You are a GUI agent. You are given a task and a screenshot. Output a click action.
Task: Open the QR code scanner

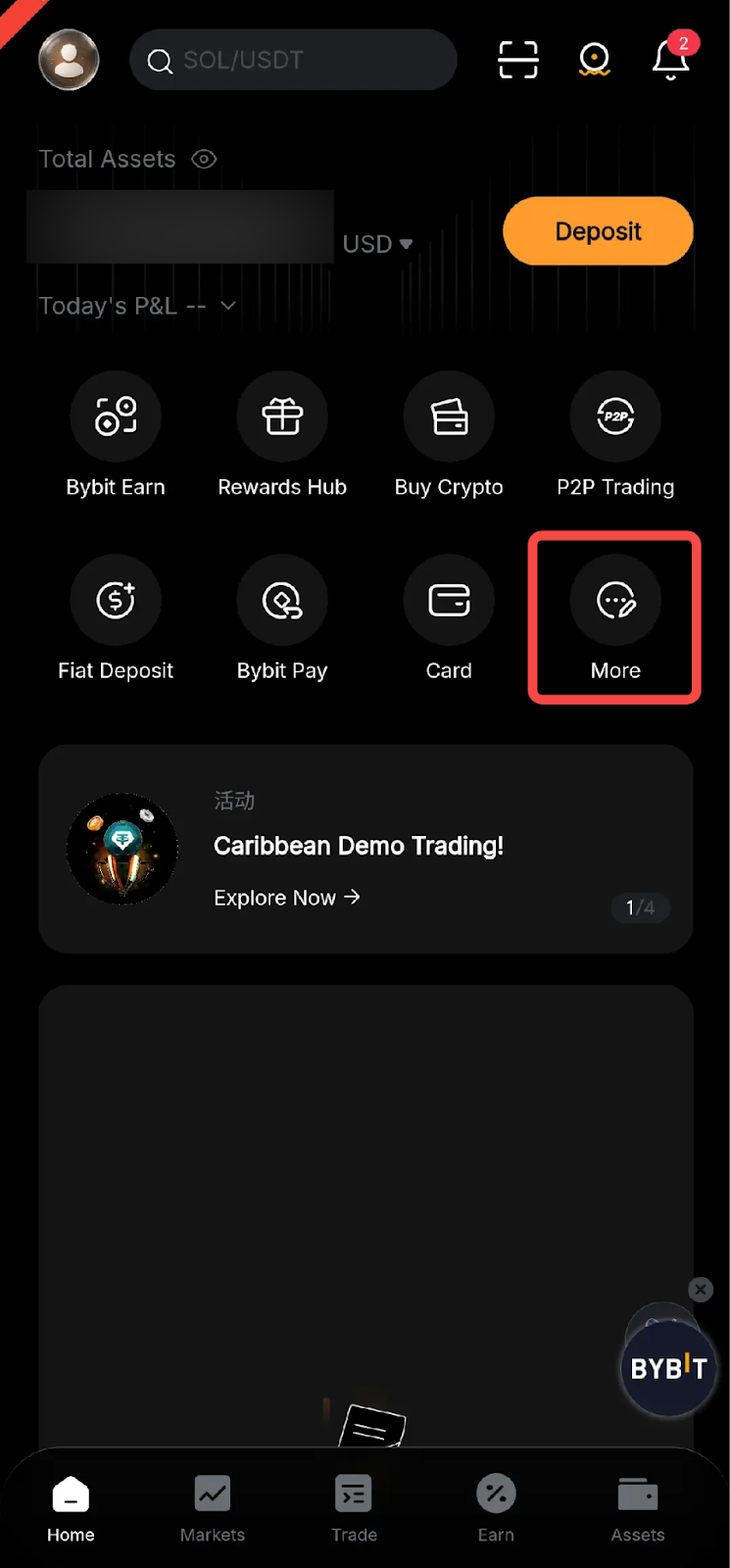(517, 60)
